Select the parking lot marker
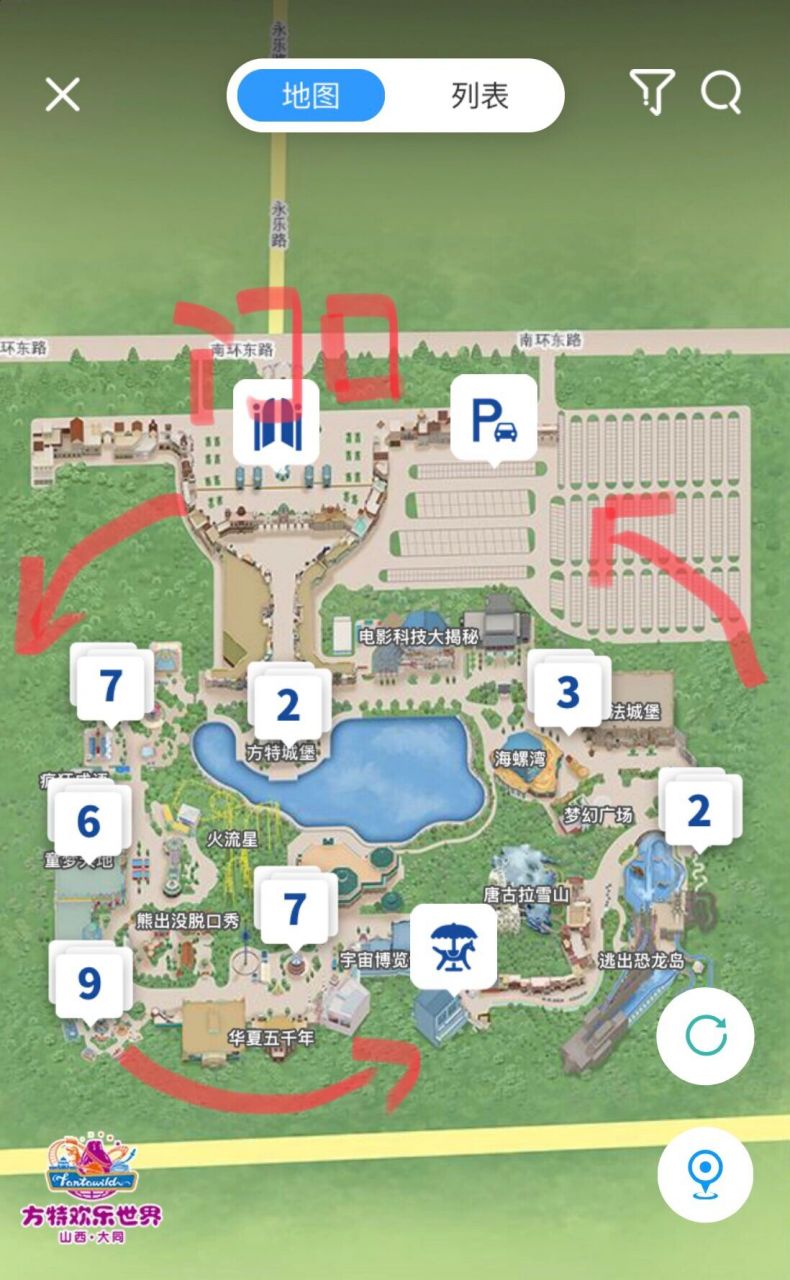Image resolution: width=790 pixels, height=1280 pixels. pyautogui.click(x=494, y=419)
